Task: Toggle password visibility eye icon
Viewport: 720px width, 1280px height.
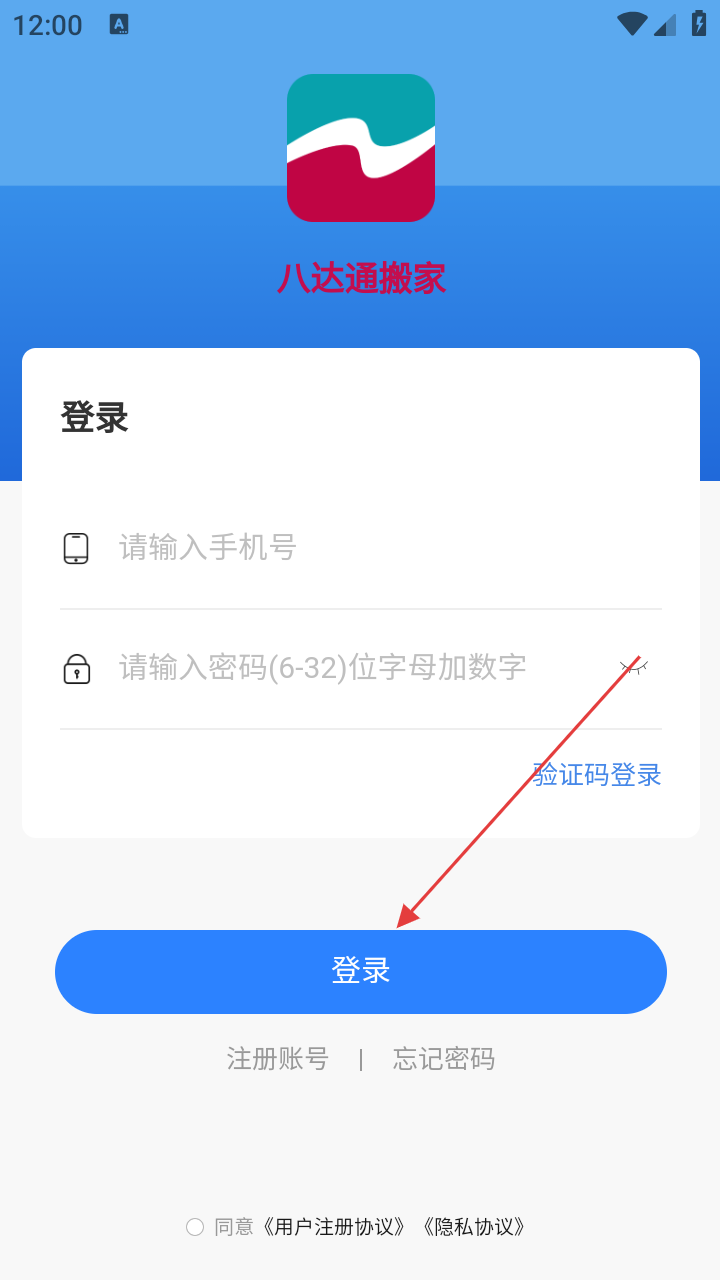Action: pyautogui.click(x=634, y=667)
